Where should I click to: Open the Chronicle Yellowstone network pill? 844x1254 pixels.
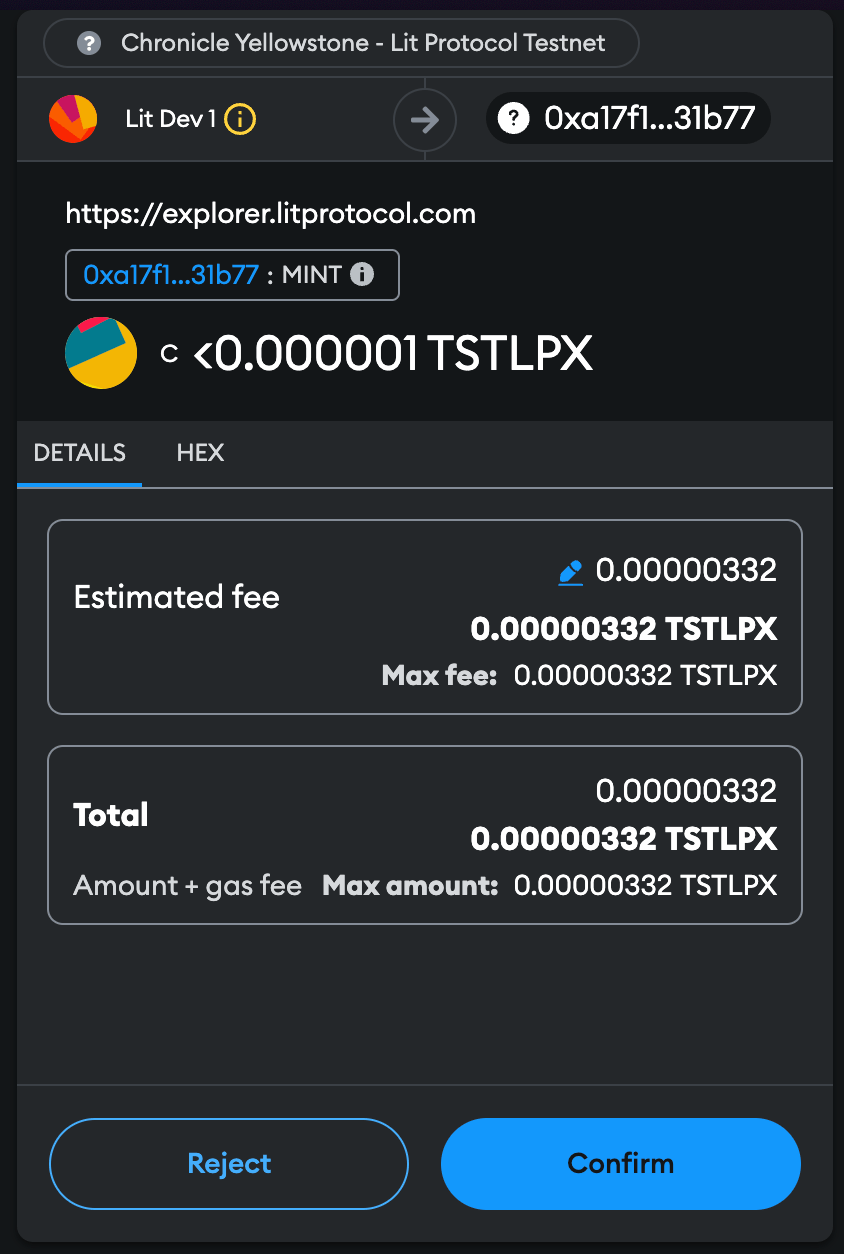point(341,43)
